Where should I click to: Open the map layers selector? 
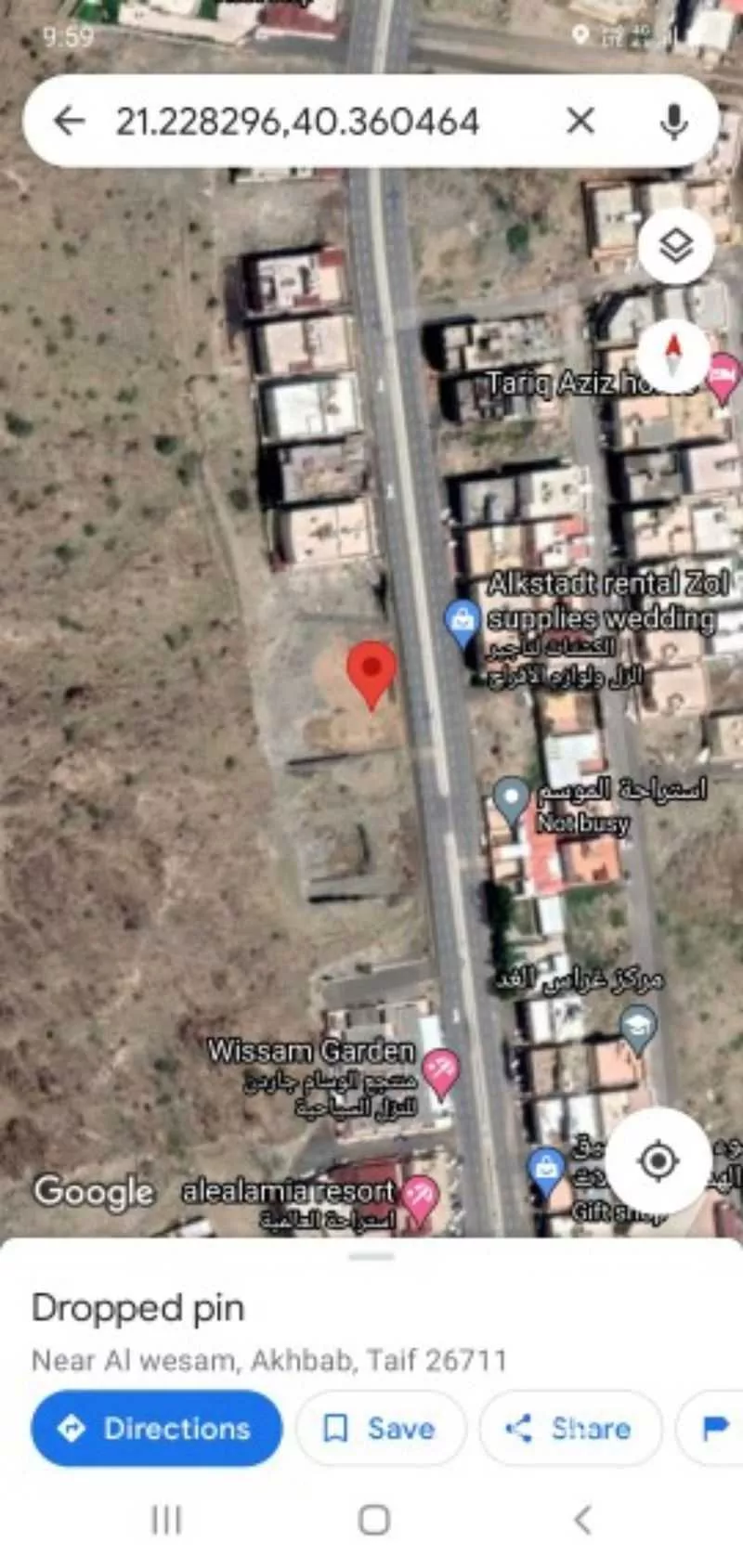pos(675,246)
